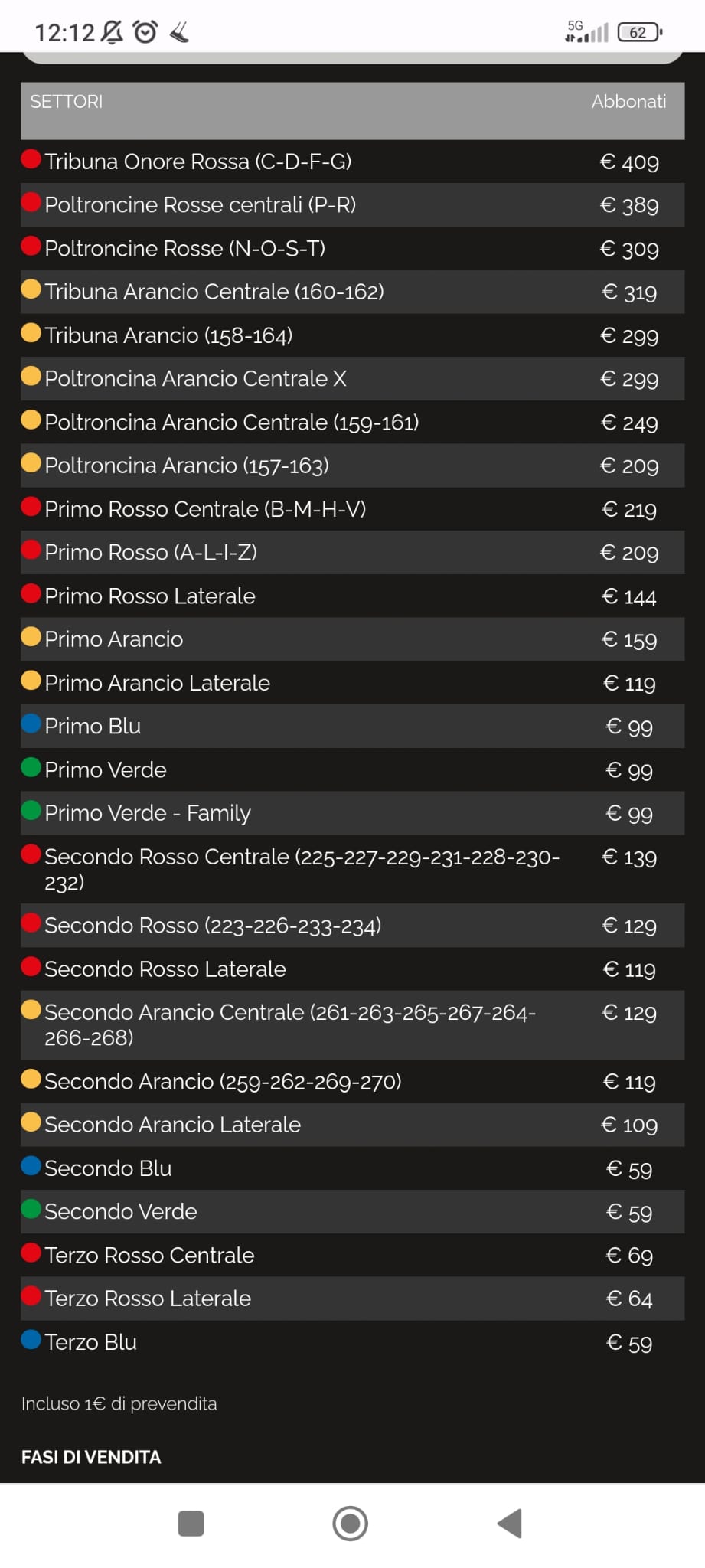
Task: Go back with the navigation bar arrow
Action: pos(510,1523)
